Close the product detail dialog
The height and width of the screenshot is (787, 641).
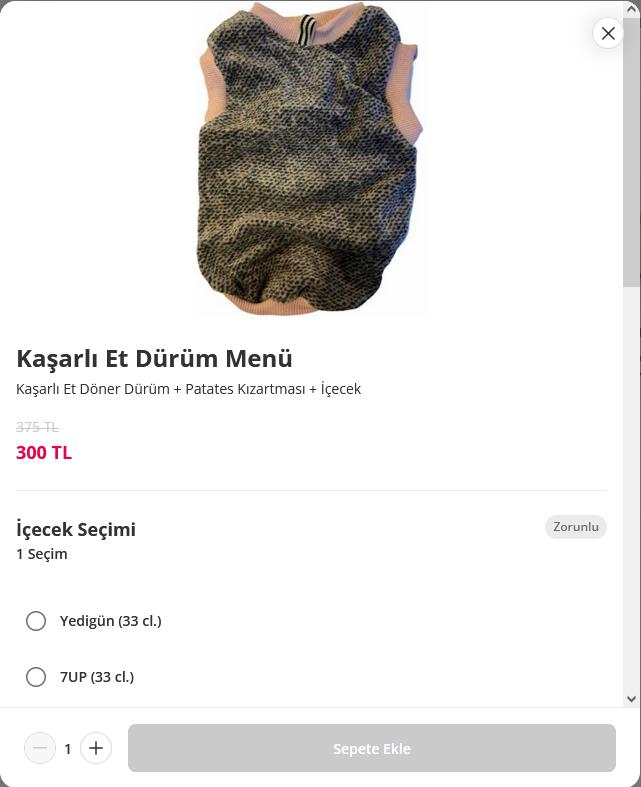(x=608, y=33)
